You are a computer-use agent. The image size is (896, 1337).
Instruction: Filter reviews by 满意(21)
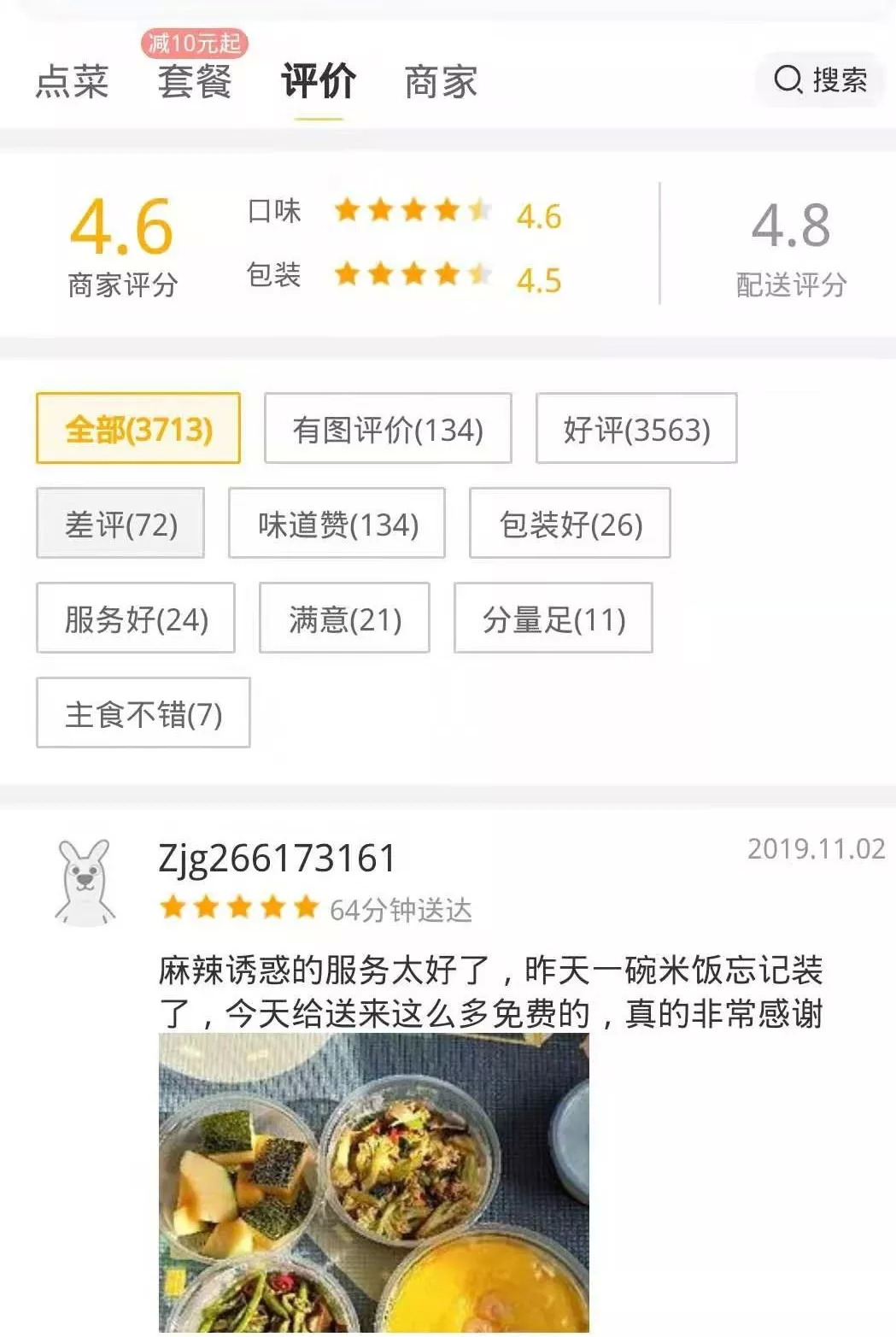click(x=344, y=619)
